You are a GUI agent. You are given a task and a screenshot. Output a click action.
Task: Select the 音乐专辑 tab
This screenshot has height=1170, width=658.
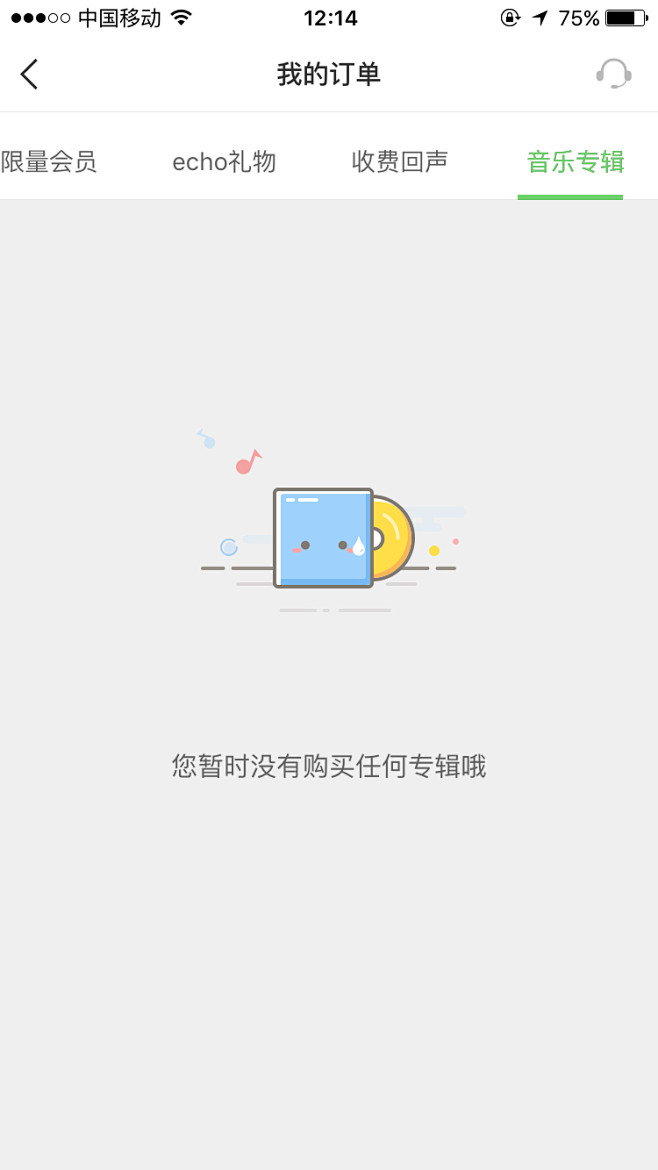coord(575,162)
